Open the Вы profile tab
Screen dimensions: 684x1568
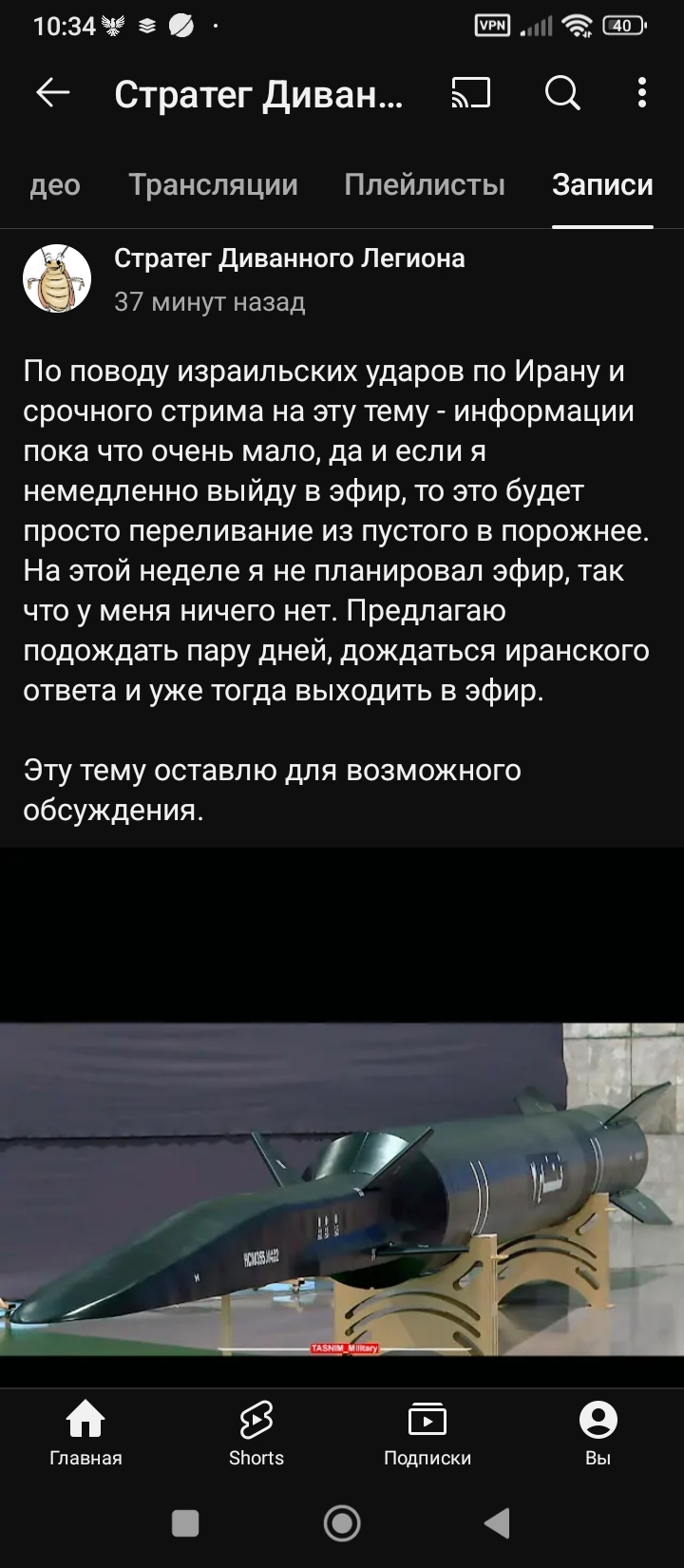598,1435
